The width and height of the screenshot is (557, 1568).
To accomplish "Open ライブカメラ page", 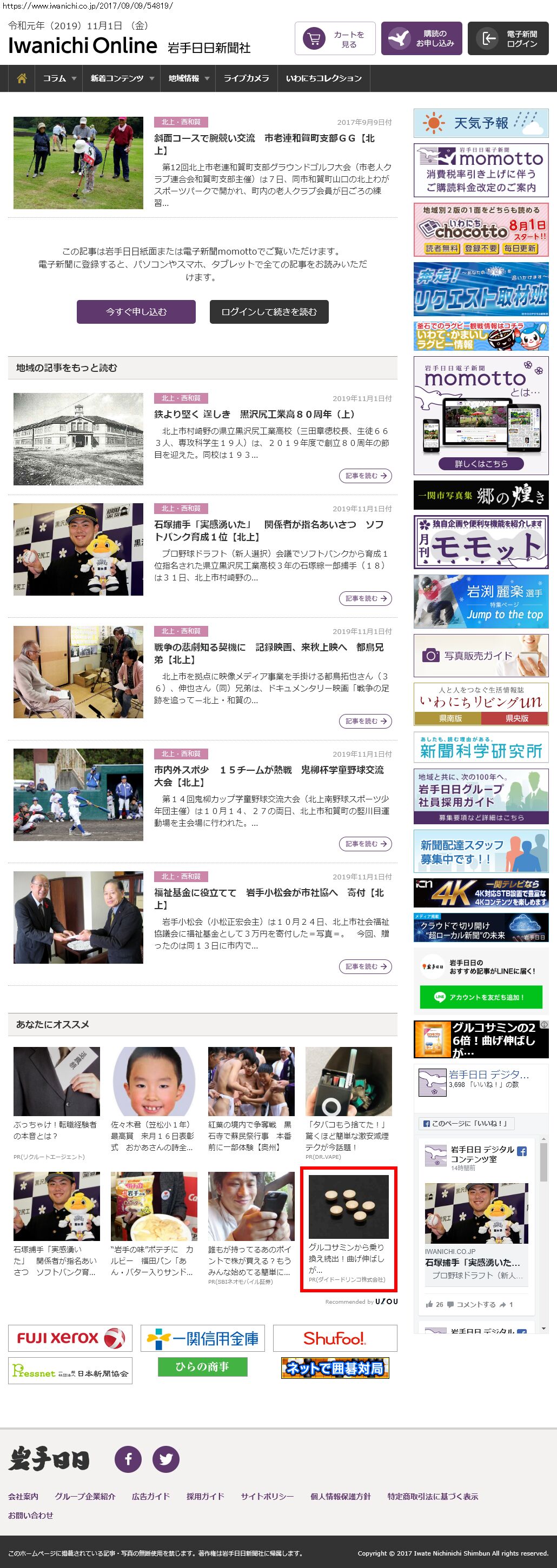I will click(246, 78).
